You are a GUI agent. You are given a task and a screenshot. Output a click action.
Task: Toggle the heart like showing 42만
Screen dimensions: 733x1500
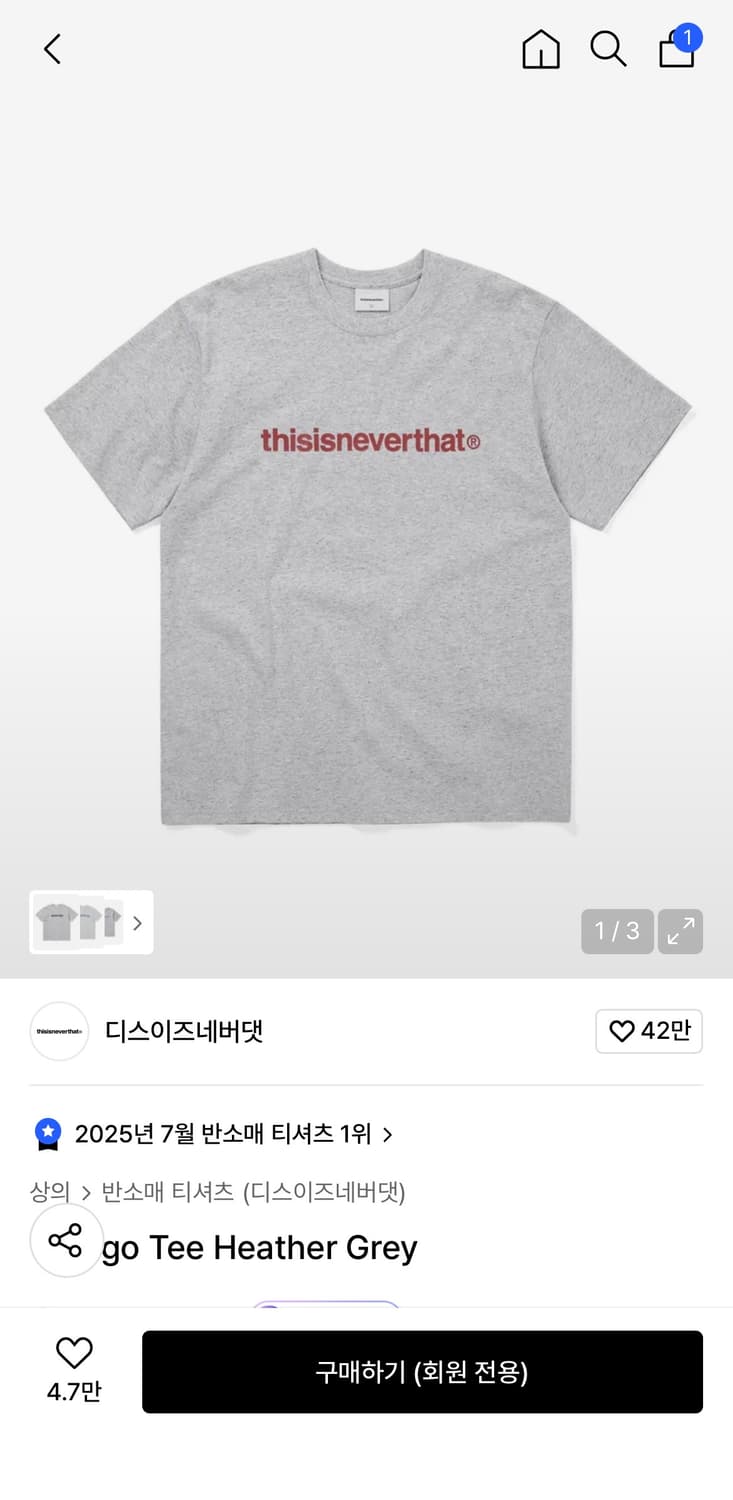(x=649, y=1031)
